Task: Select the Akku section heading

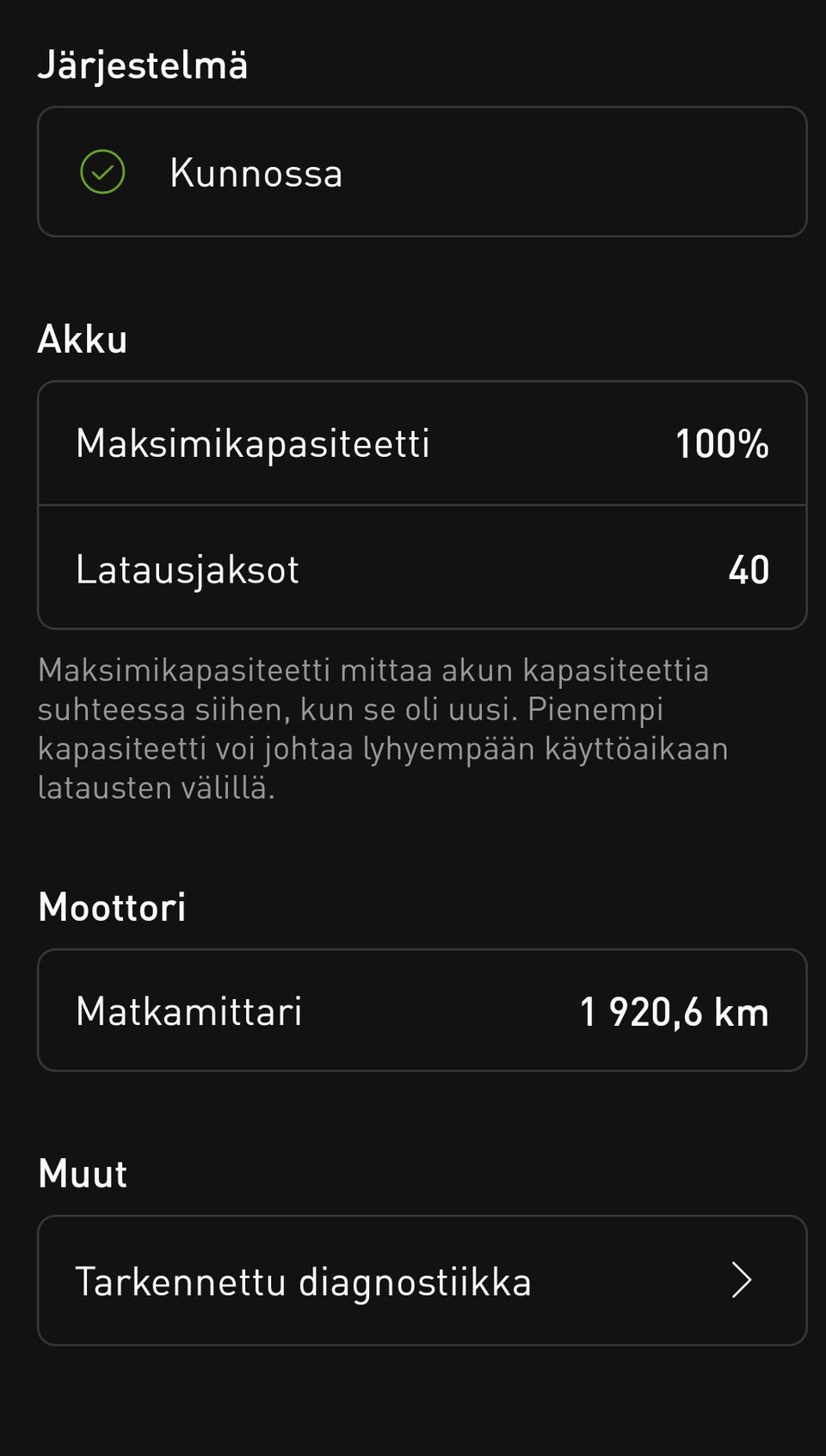Action: [x=82, y=337]
